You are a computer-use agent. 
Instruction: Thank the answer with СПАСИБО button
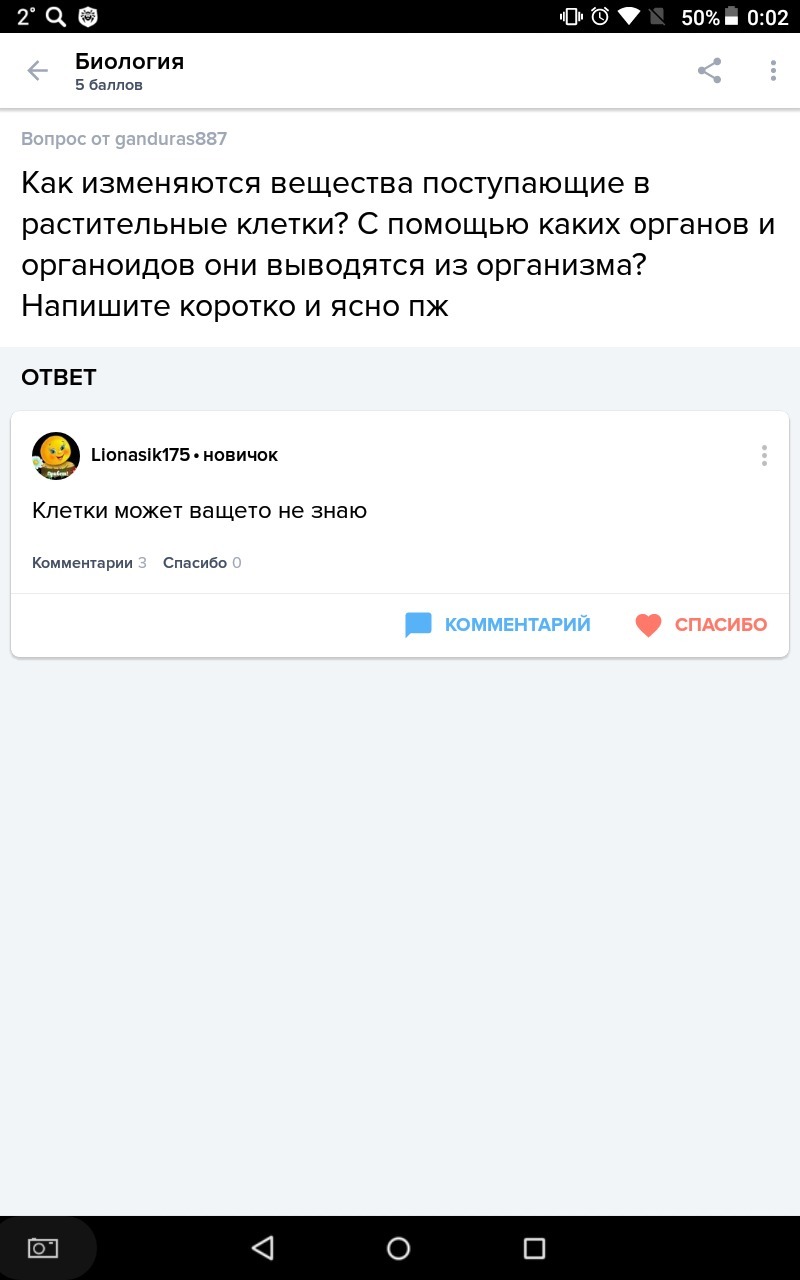(701, 625)
